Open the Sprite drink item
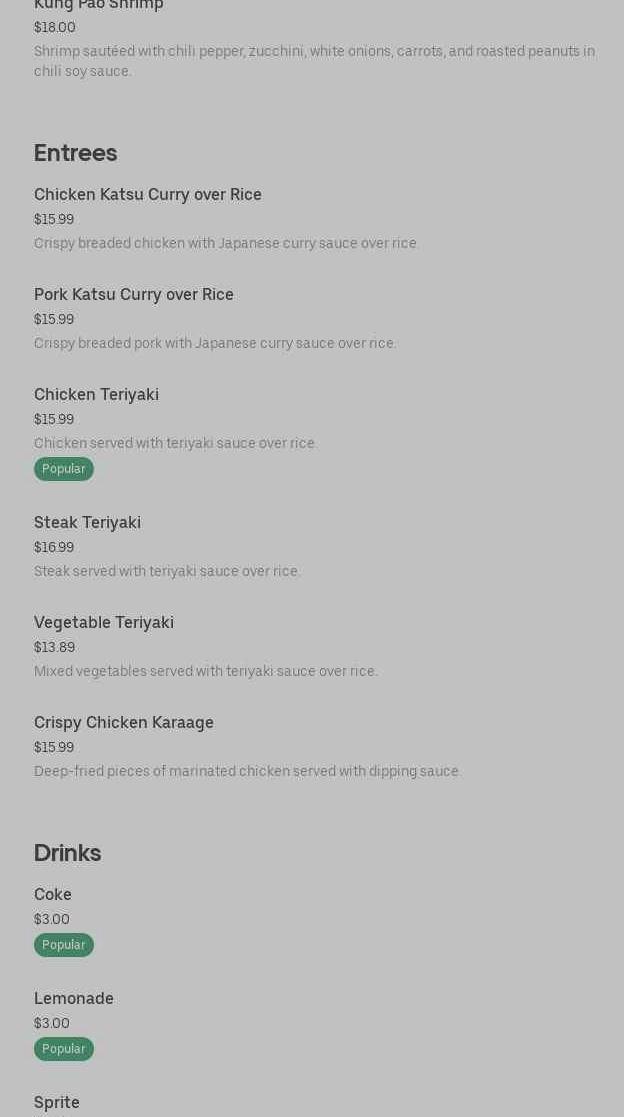 click(57, 1103)
